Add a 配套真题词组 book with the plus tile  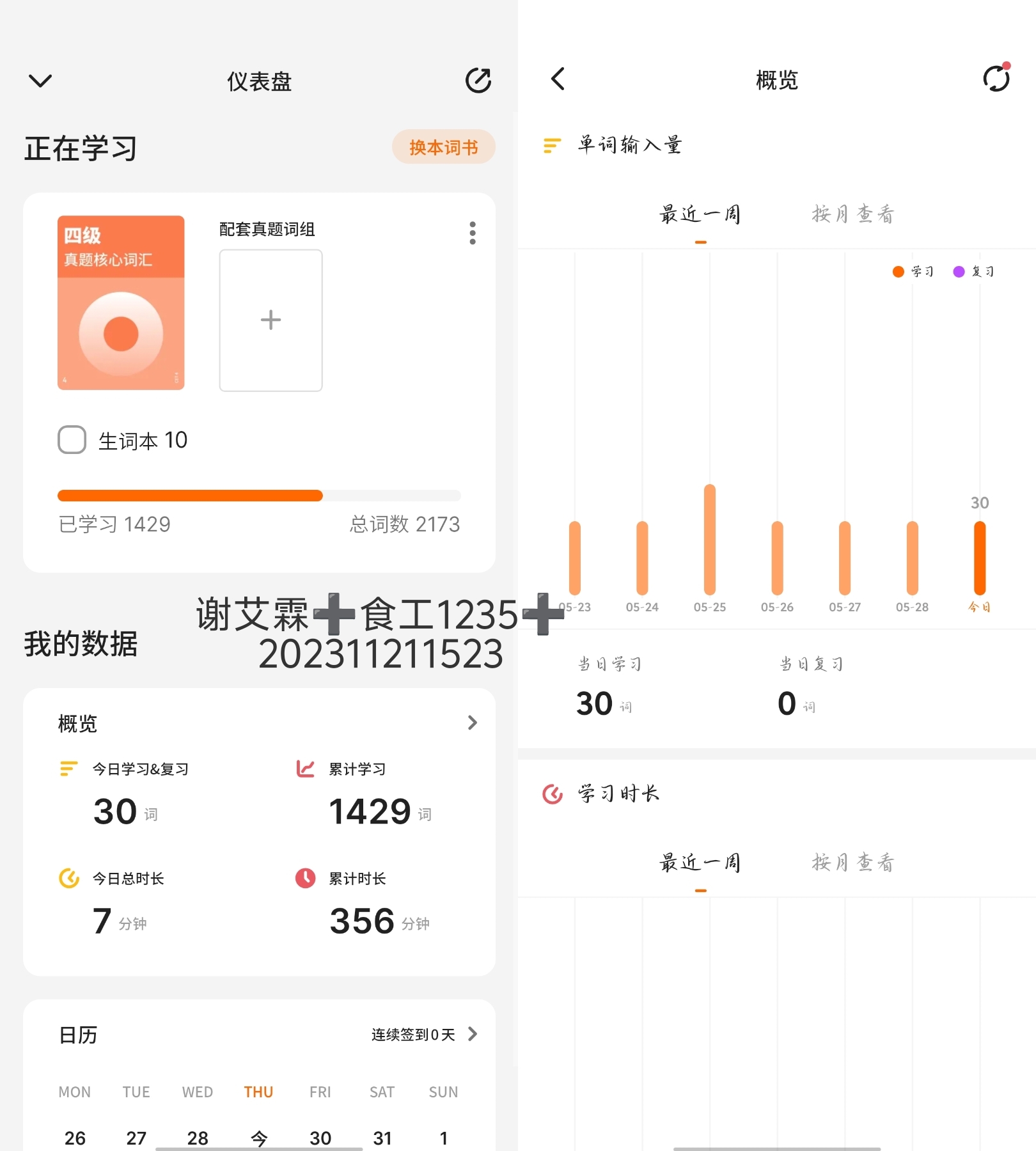coord(271,320)
